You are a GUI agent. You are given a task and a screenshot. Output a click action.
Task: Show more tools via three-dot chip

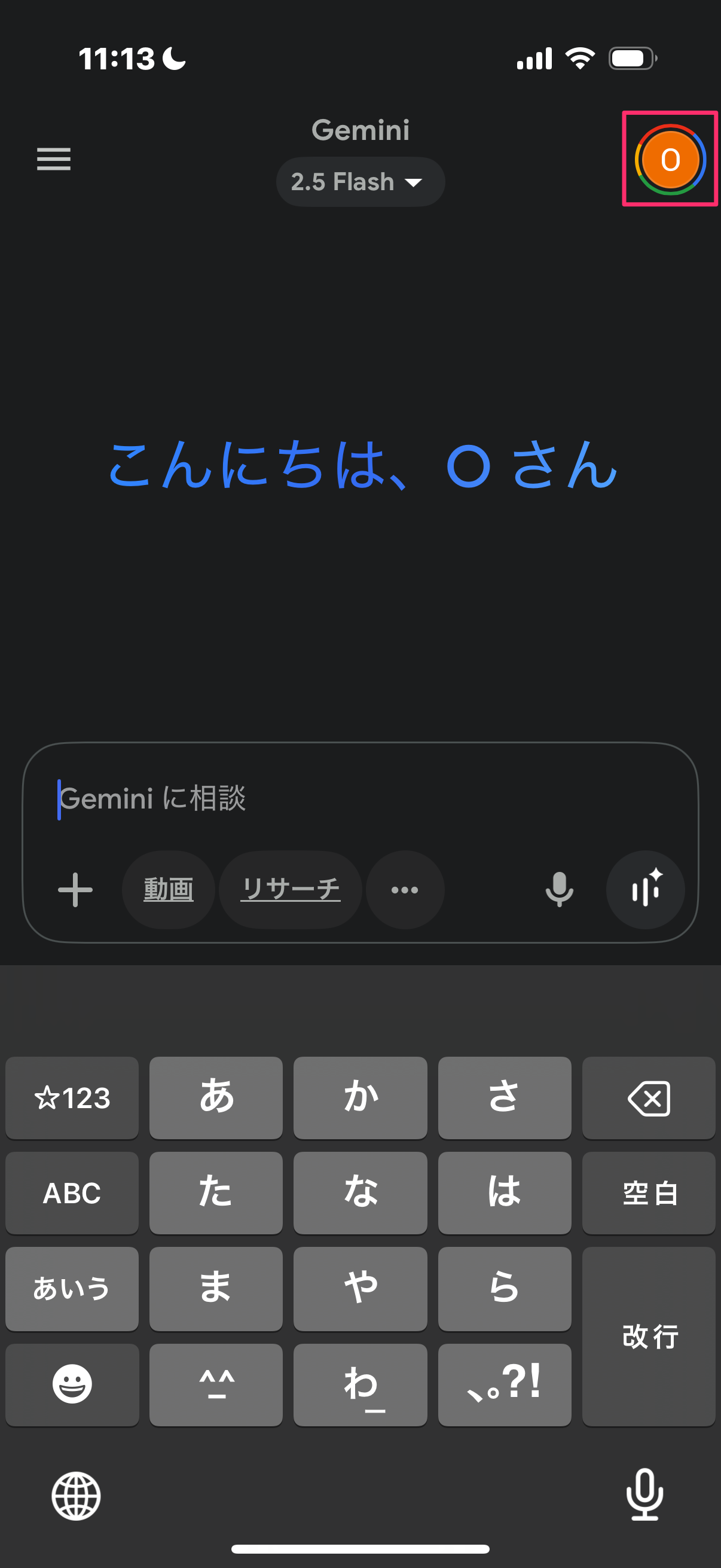click(405, 889)
